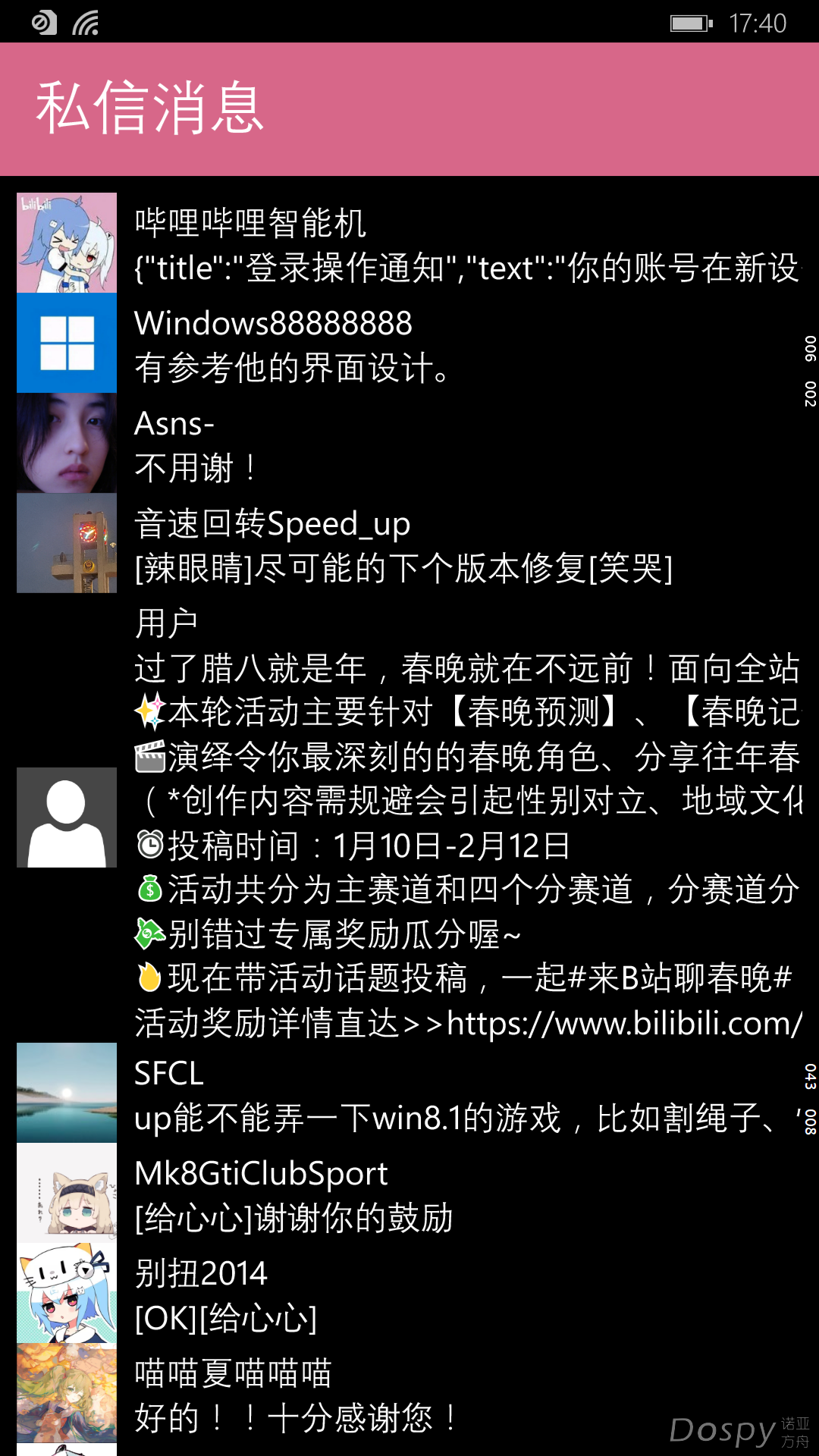Open the conversation with 别扭2014

pos(409,1294)
